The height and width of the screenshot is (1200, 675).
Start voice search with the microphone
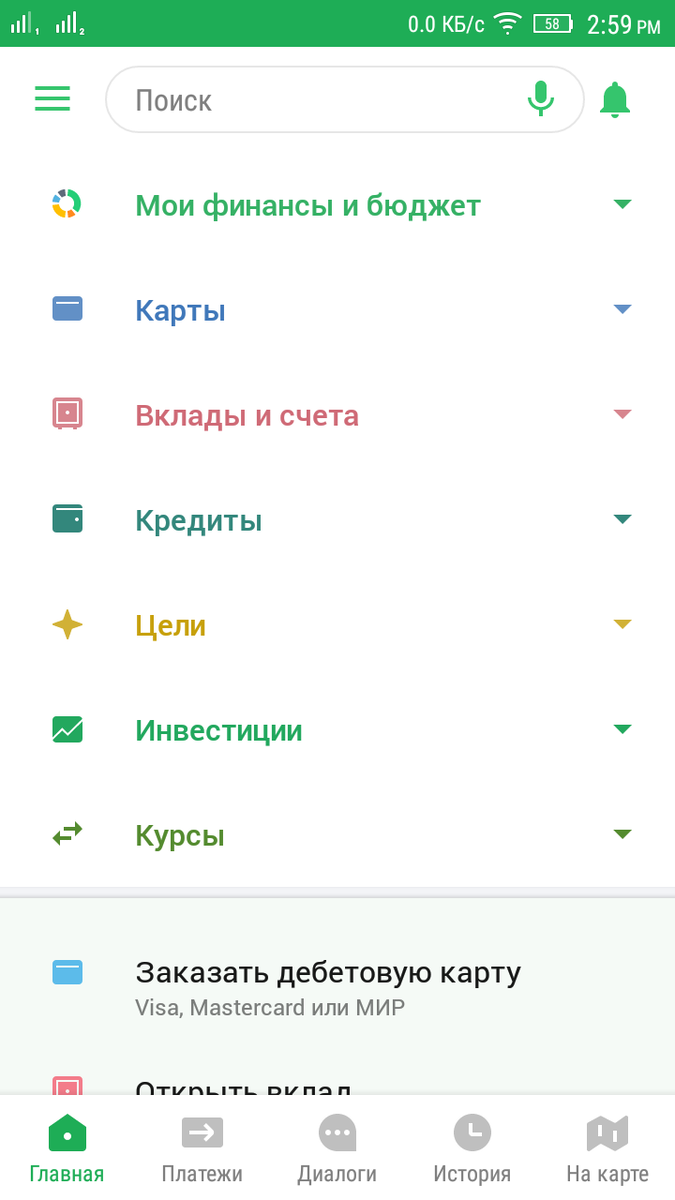[541, 99]
